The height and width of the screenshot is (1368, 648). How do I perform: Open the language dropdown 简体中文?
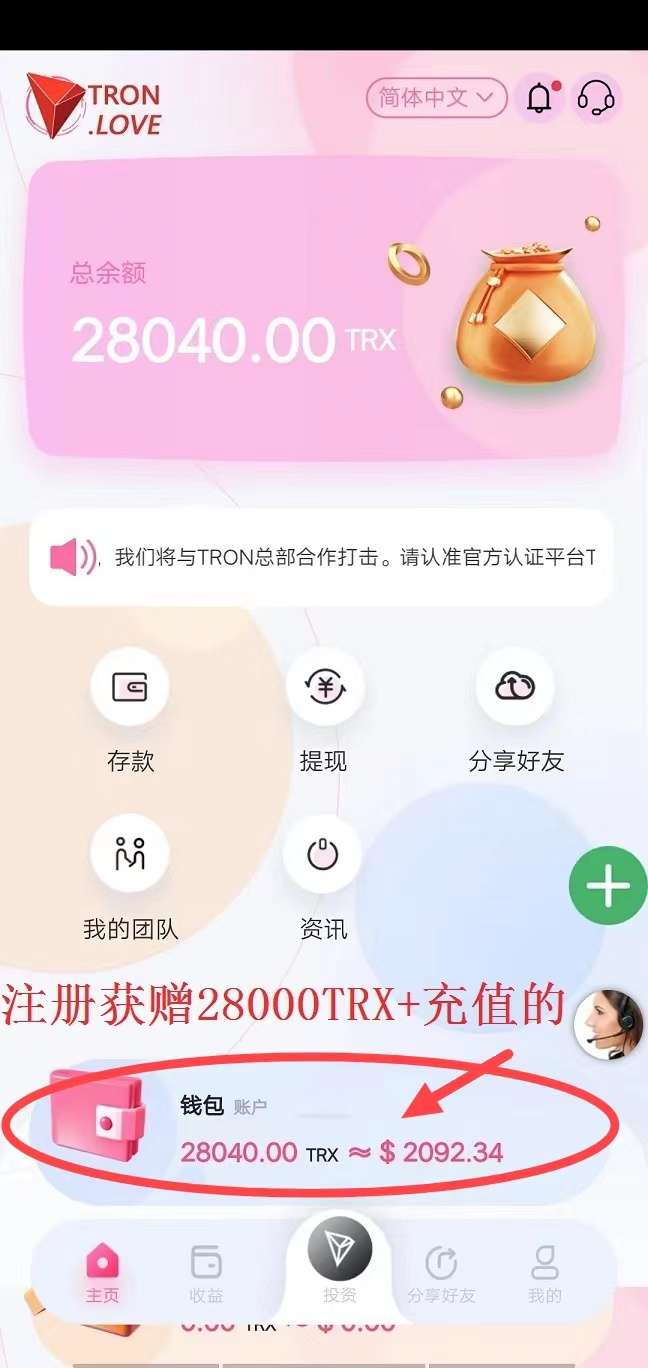pos(435,98)
